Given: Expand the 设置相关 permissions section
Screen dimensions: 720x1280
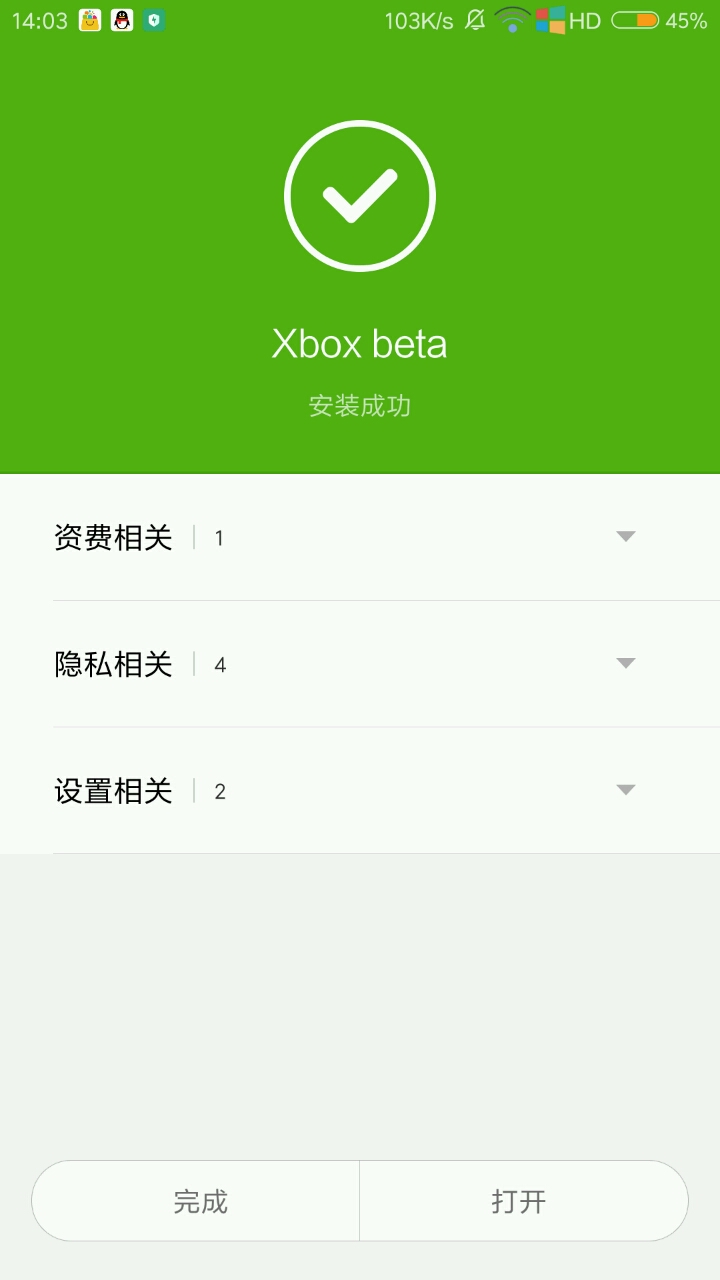Looking at the screenshot, I should pos(360,791).
